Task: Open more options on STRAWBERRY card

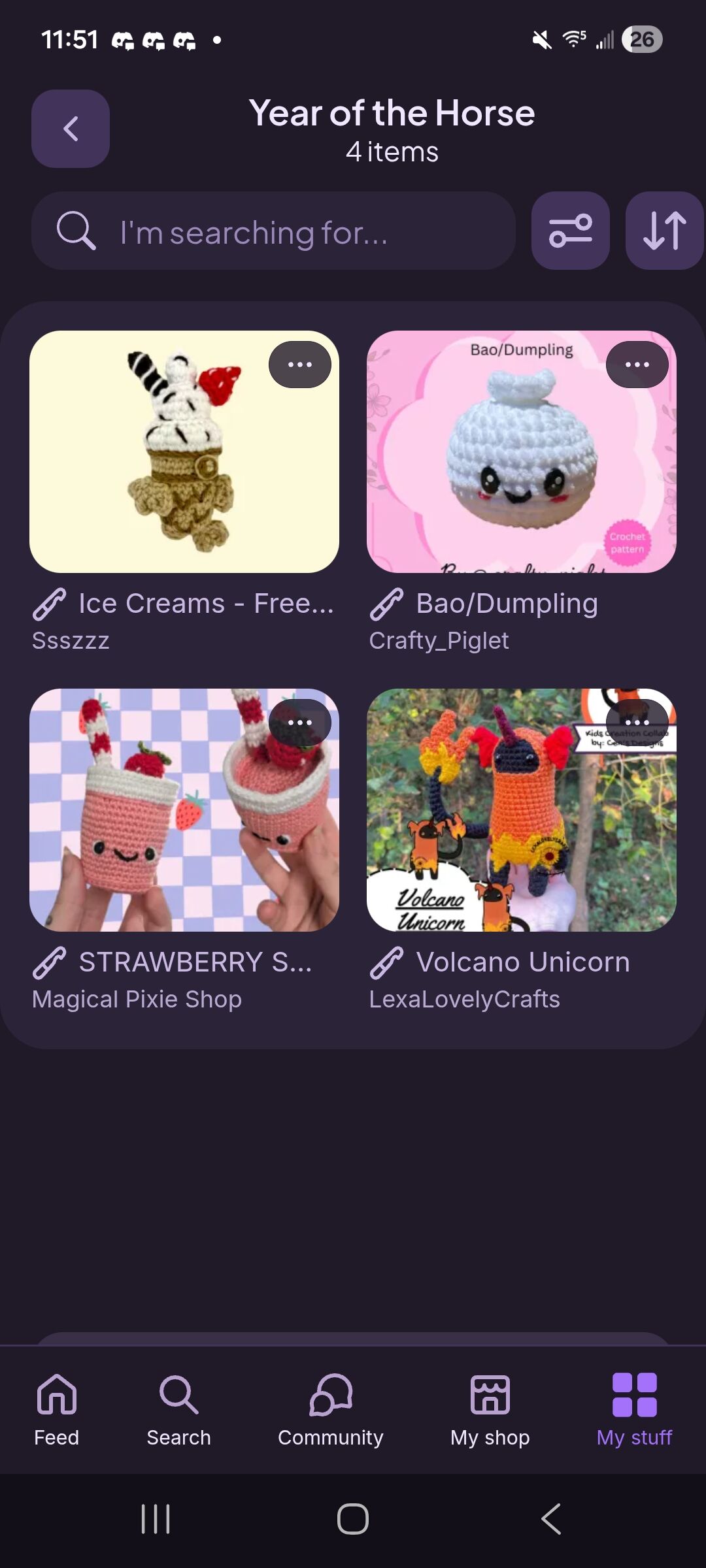Action: click(299, 723)
